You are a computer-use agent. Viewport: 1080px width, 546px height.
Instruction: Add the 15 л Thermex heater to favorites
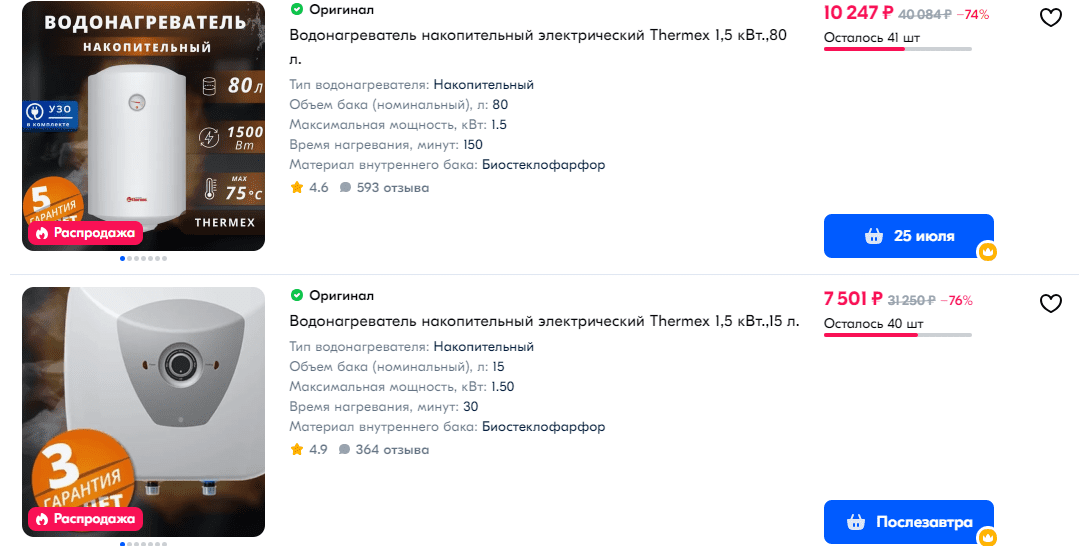tap(1050, 304)
